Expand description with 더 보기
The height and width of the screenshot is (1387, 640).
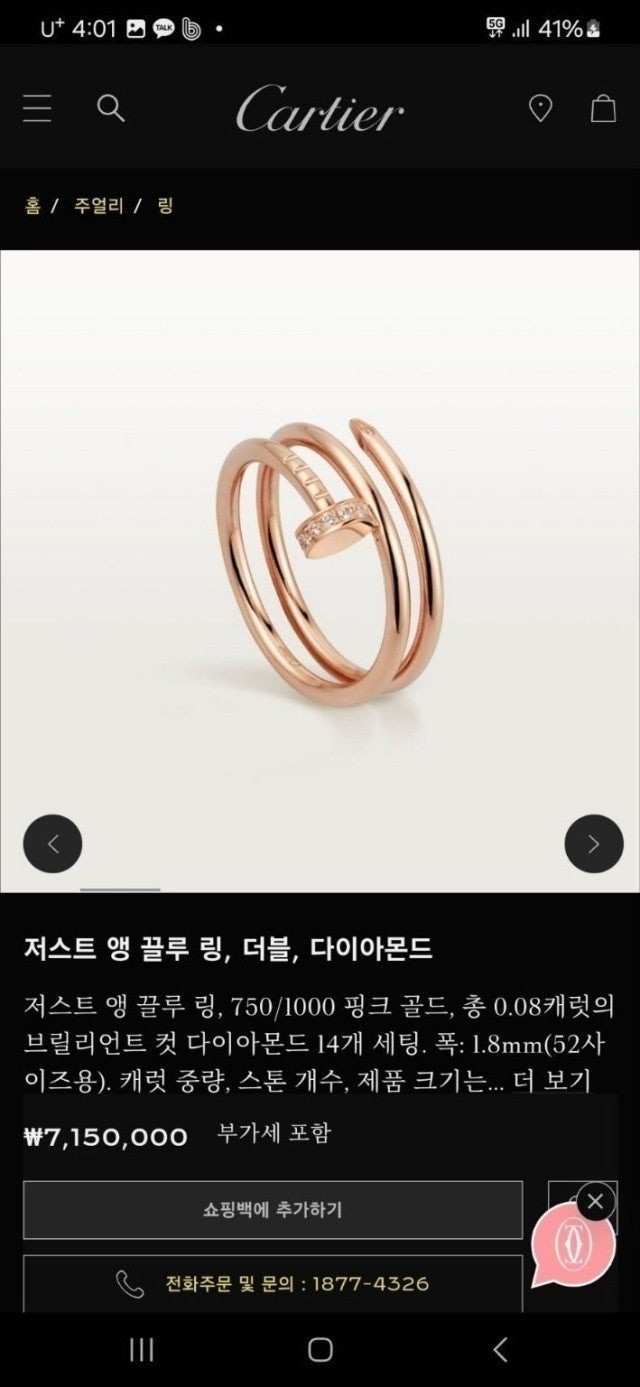coord(566,1080)
